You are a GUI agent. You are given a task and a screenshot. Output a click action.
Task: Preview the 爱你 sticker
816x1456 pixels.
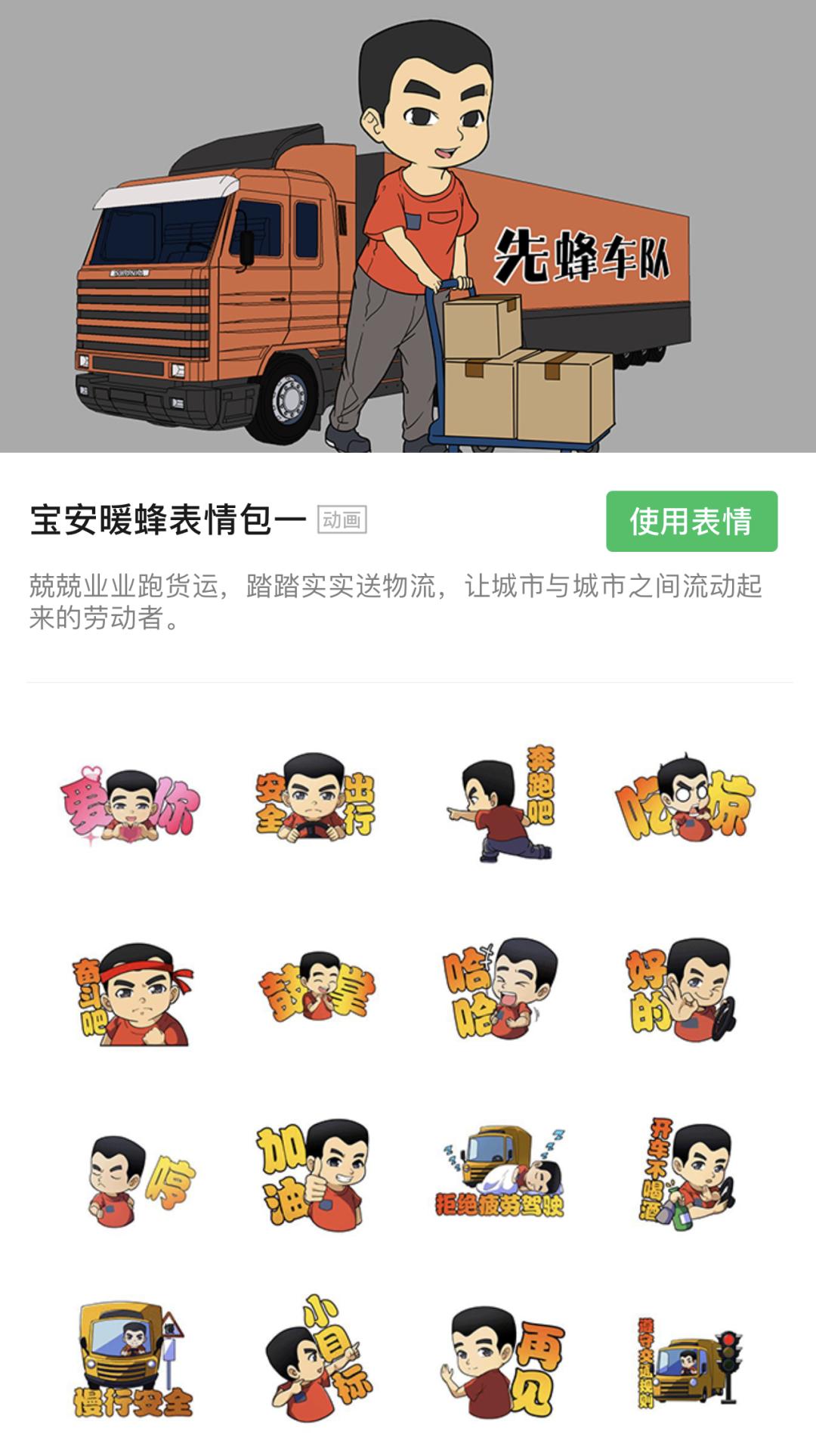131,804
